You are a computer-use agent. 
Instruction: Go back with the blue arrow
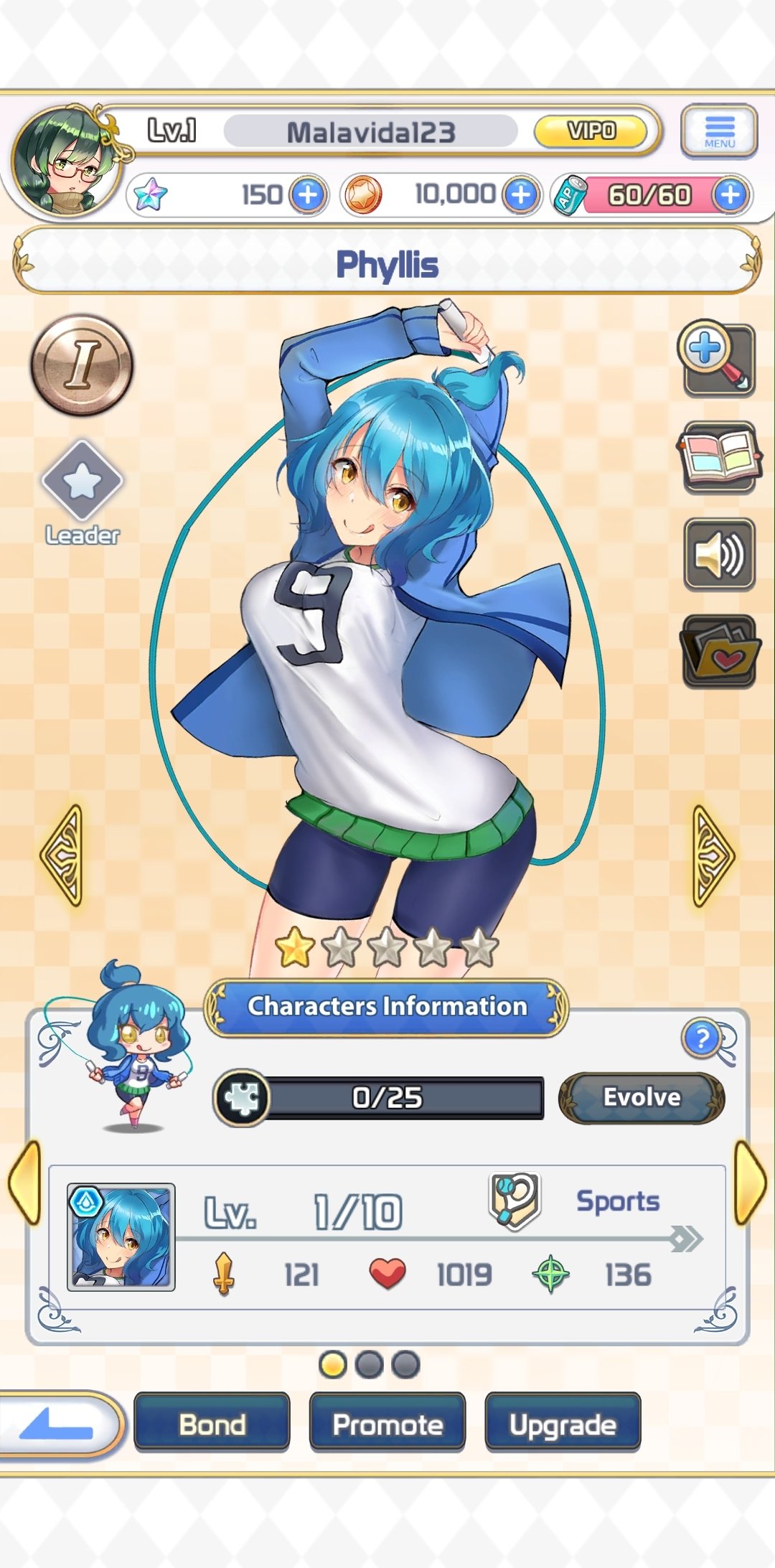(x=59, y=1424)
